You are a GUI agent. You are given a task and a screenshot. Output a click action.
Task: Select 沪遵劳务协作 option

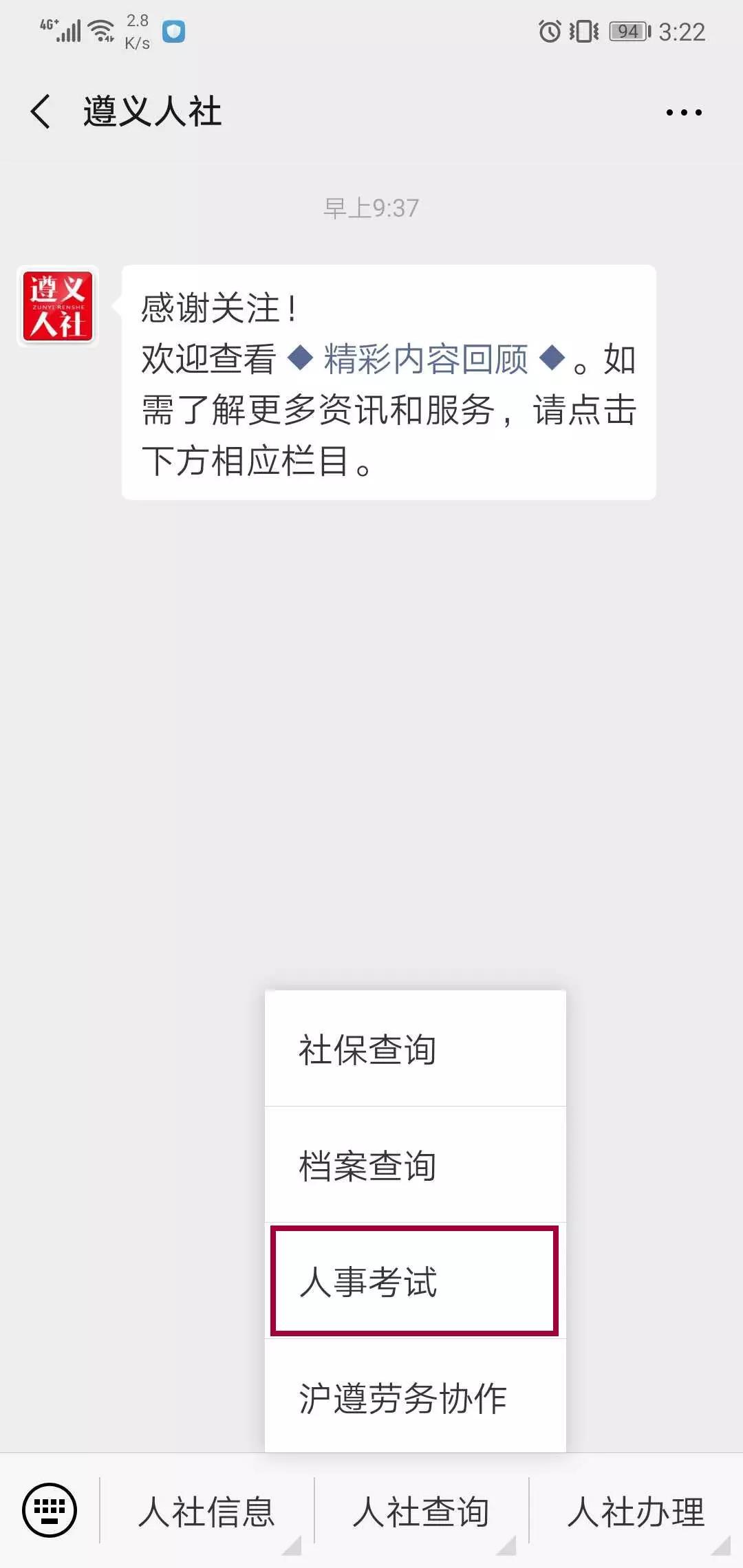415,1398
